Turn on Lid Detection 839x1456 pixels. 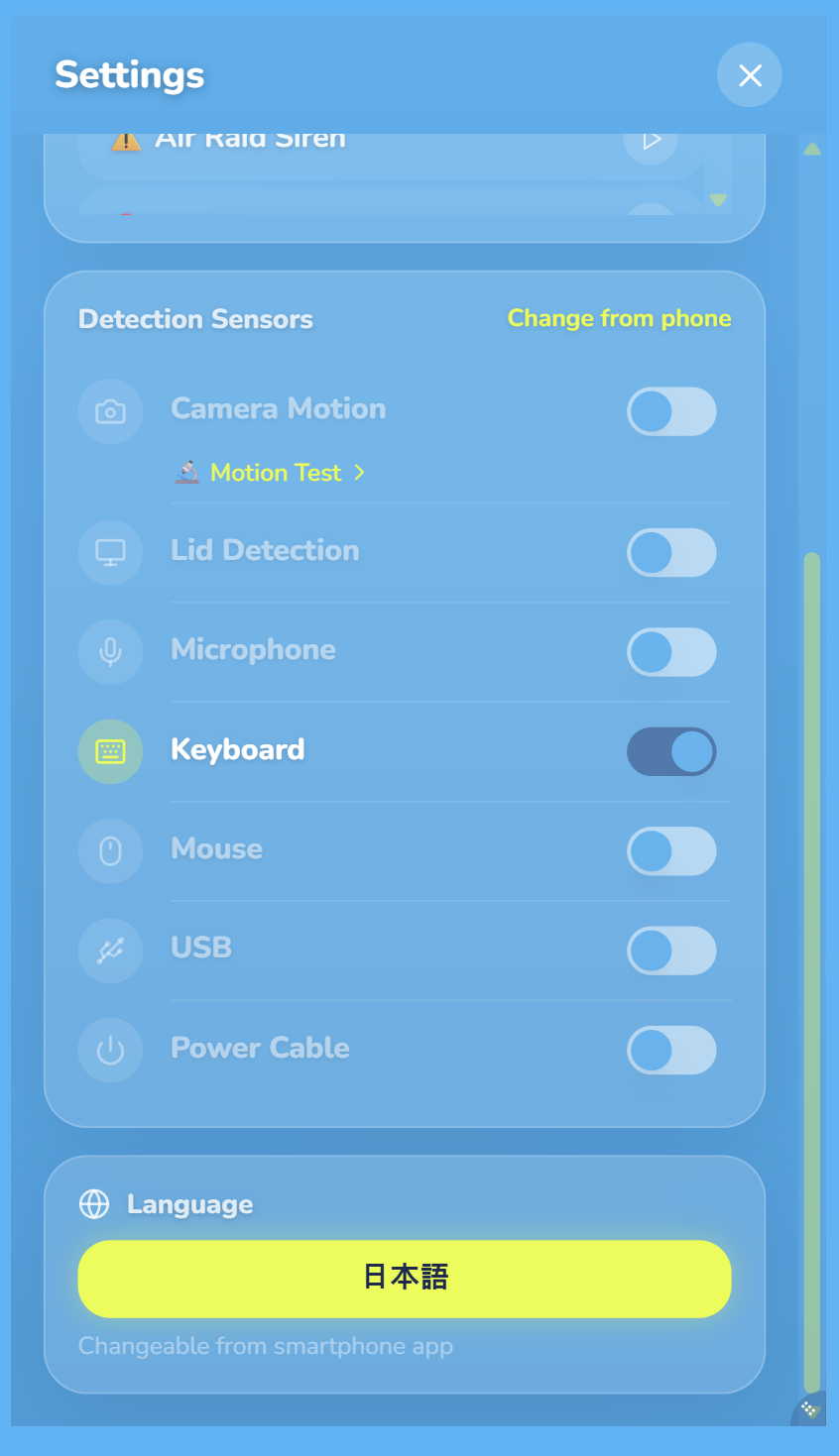[x=671, y=552]
